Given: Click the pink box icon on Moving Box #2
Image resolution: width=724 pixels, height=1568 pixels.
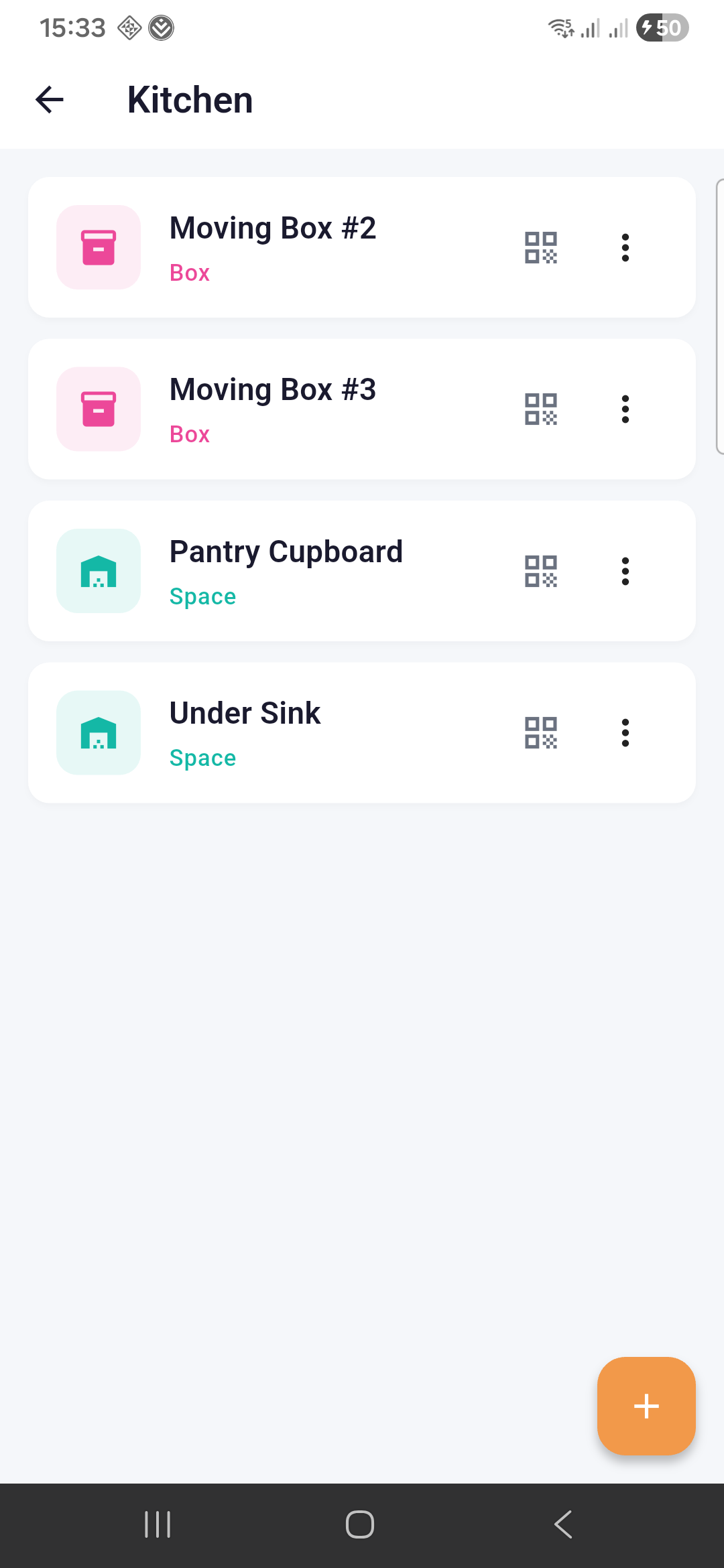Looking at the screenshot, I should point(98,247).
